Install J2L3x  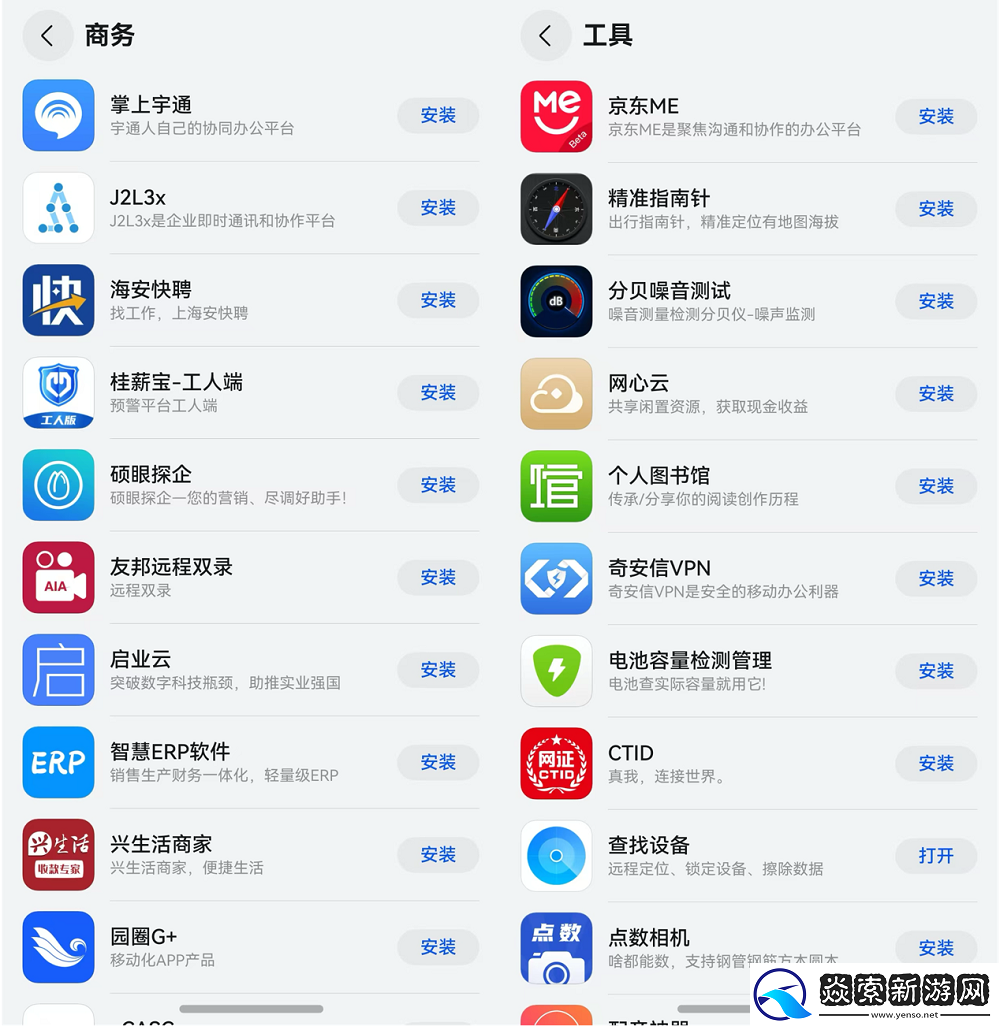[x=438, y=208]
